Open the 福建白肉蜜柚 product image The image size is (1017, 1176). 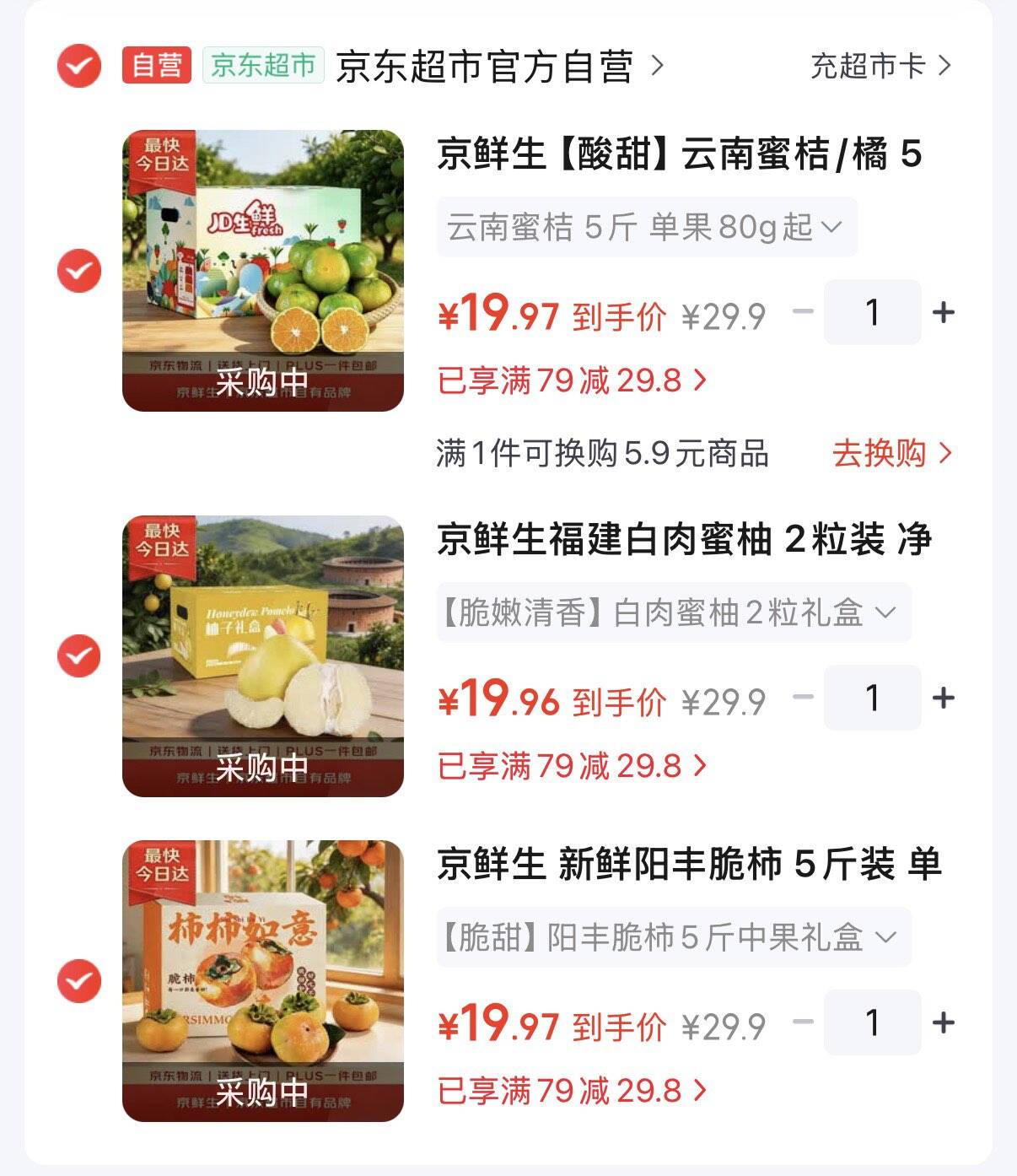point(263,656)
